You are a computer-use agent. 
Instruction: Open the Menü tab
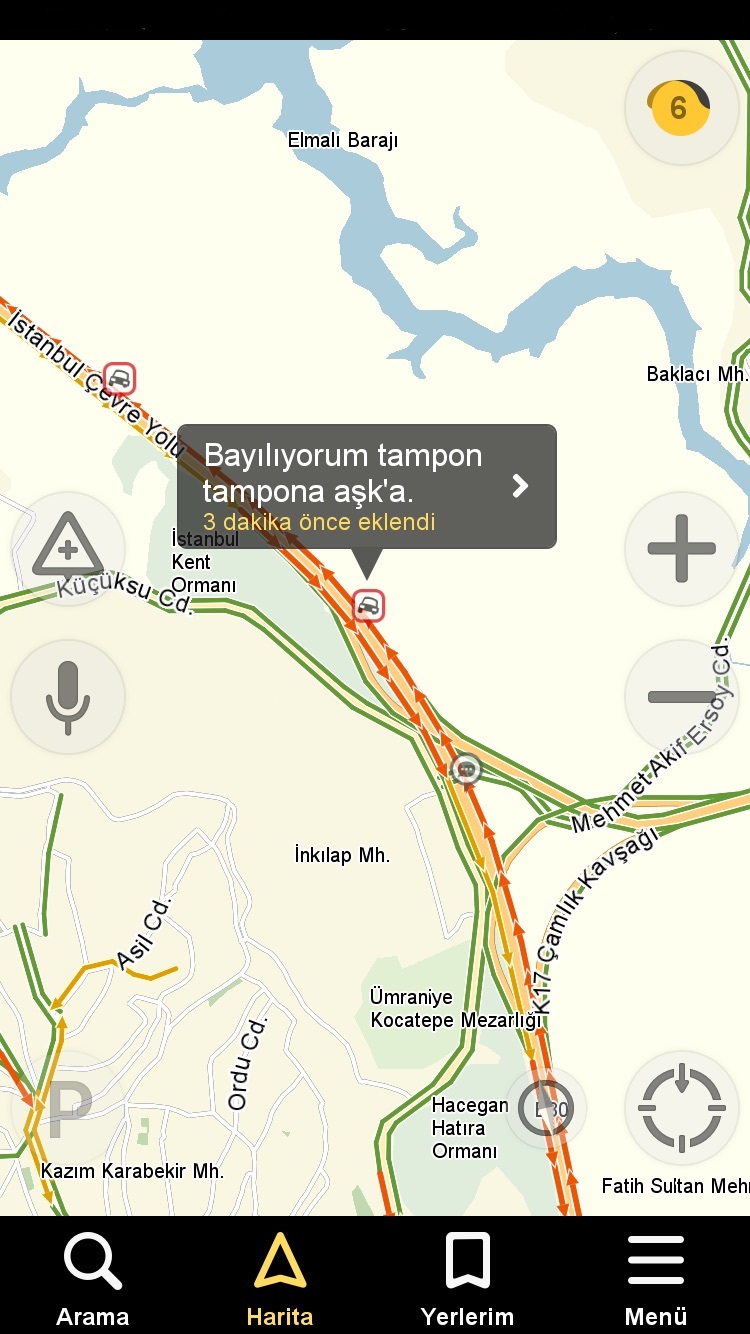click(x=656, y=1279)
